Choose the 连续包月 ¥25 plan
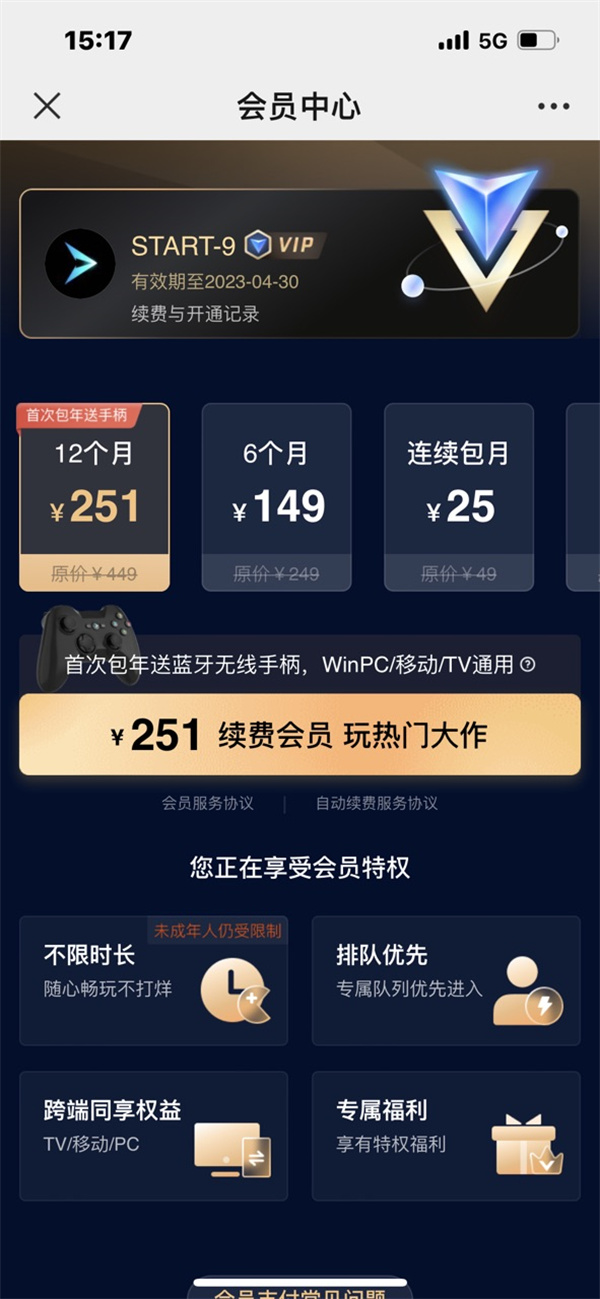 pyautogui.click(x=458, y=497)
